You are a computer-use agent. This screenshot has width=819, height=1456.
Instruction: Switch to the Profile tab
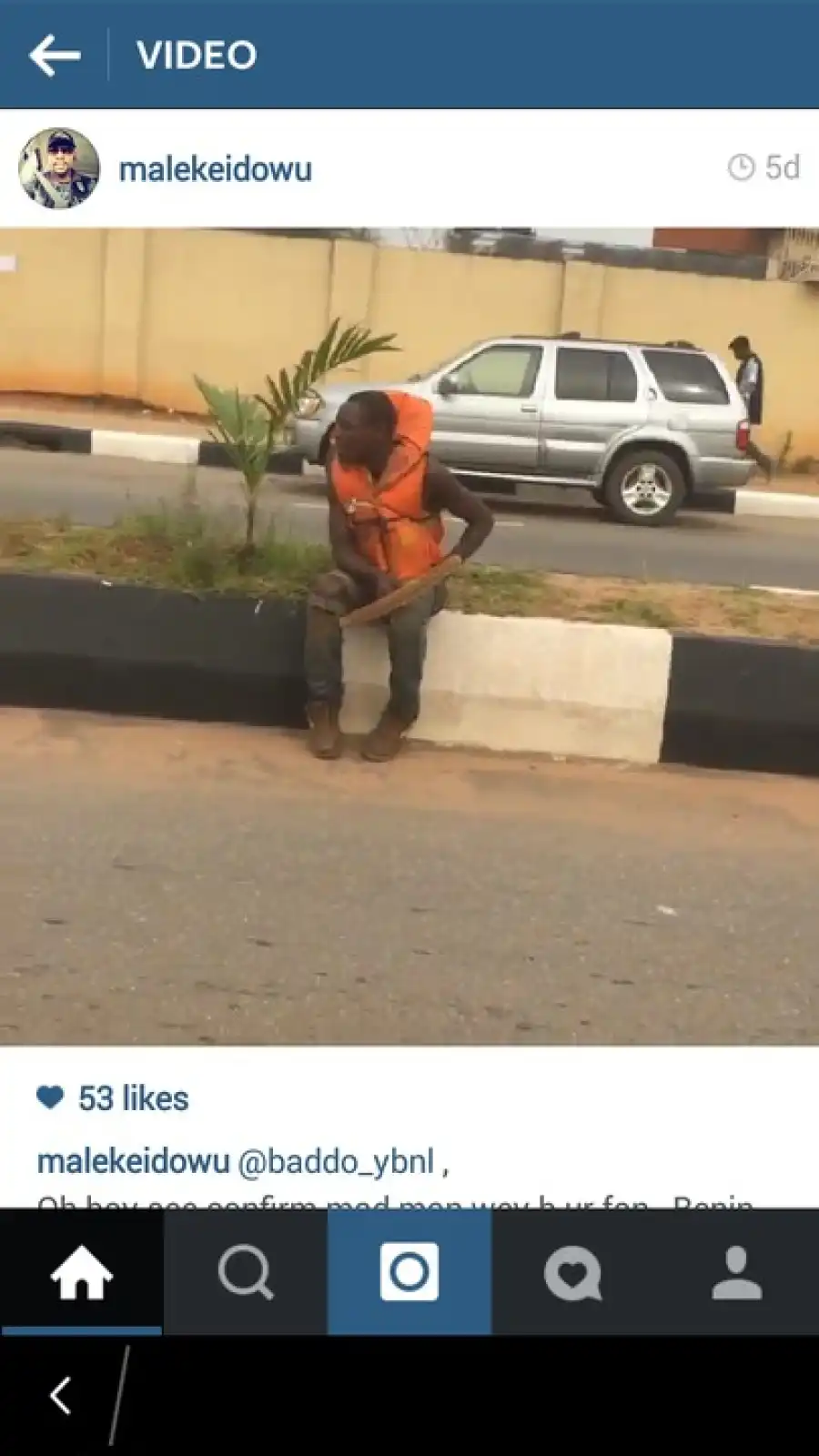pos(736,1272)
